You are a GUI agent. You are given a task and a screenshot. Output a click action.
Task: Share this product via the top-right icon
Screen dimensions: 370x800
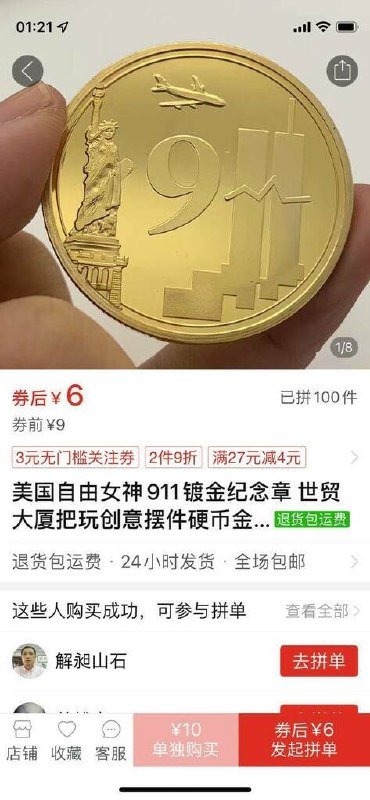point(342,71)
